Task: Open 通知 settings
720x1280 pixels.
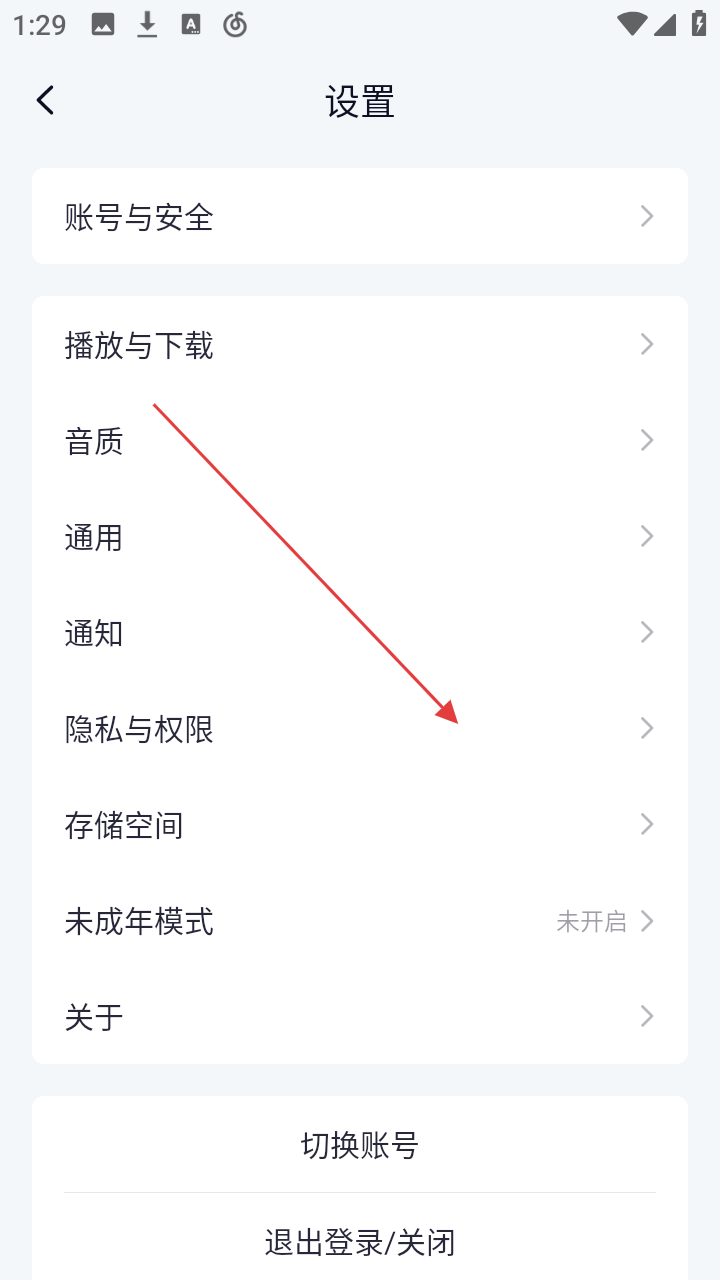Action: coord(360,633)
